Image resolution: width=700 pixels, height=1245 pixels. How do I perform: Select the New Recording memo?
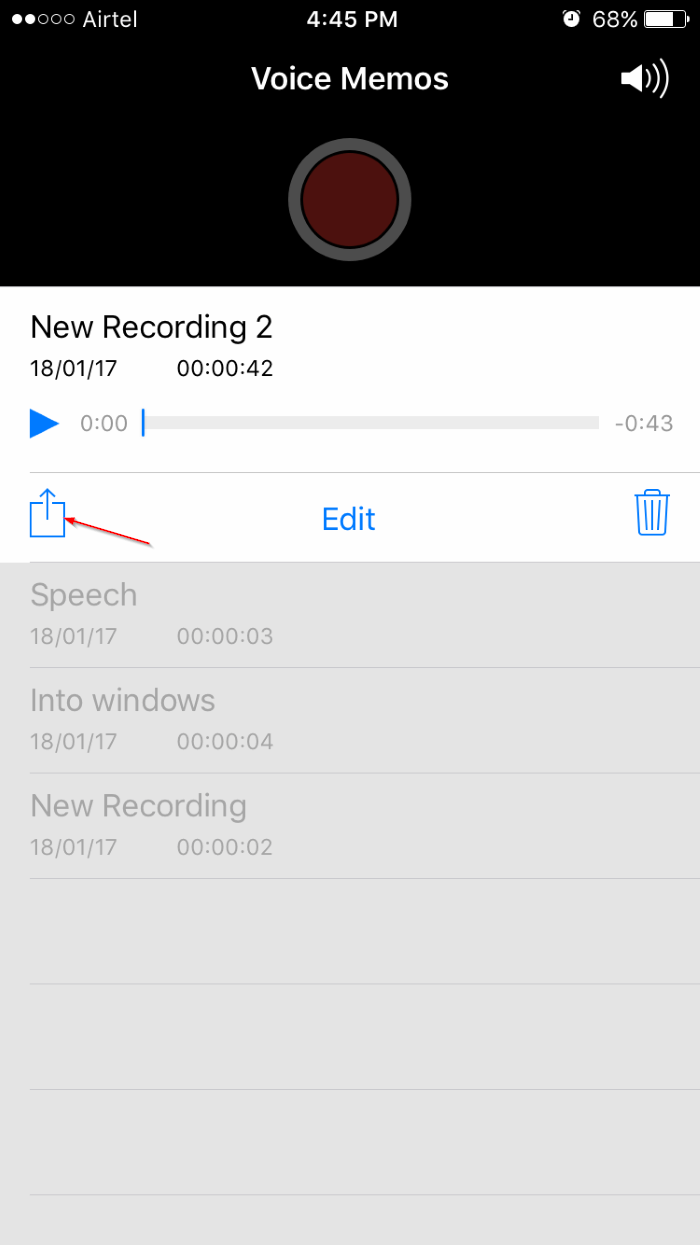(350, 826)
